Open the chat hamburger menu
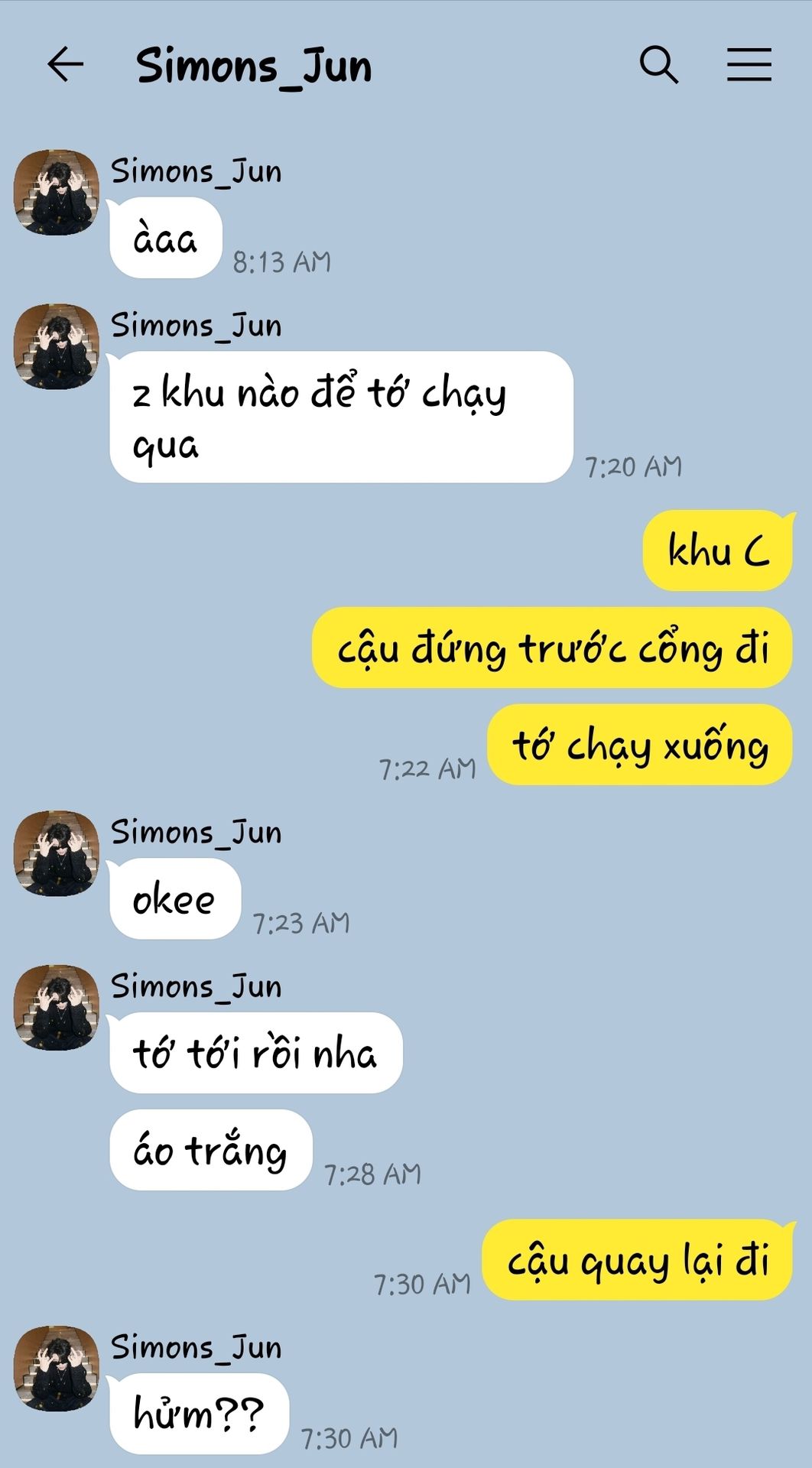 (x=749, y=64)
